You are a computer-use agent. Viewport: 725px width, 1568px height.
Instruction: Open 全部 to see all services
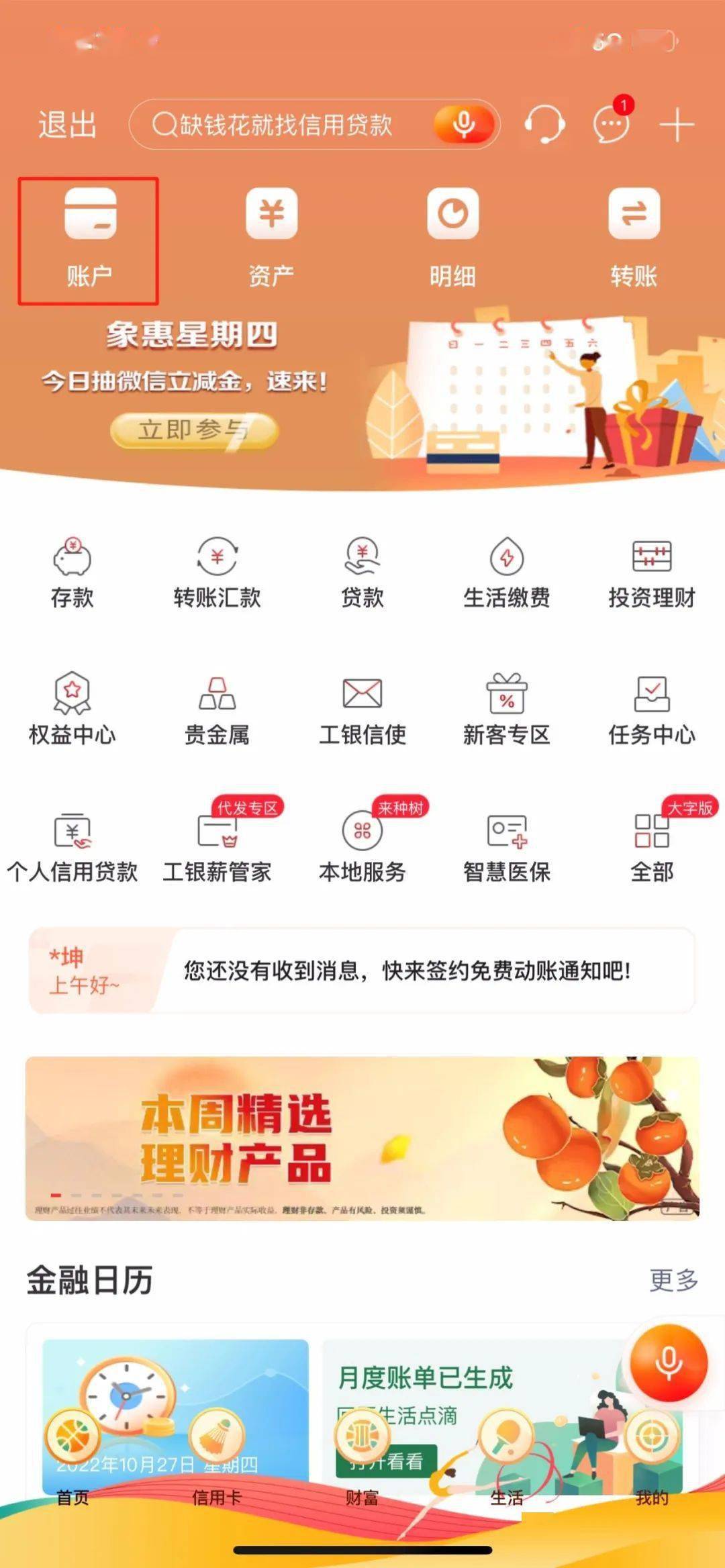pos(651,846)
